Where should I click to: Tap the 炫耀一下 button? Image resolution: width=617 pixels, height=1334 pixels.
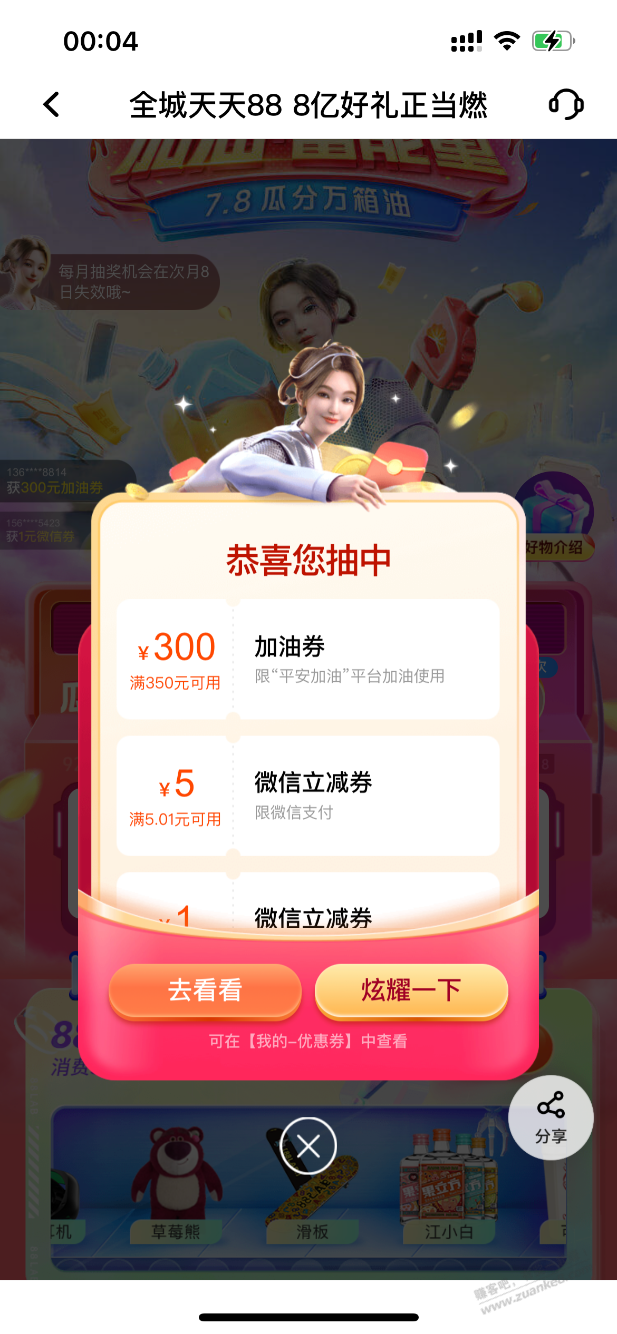pos(411,990)
